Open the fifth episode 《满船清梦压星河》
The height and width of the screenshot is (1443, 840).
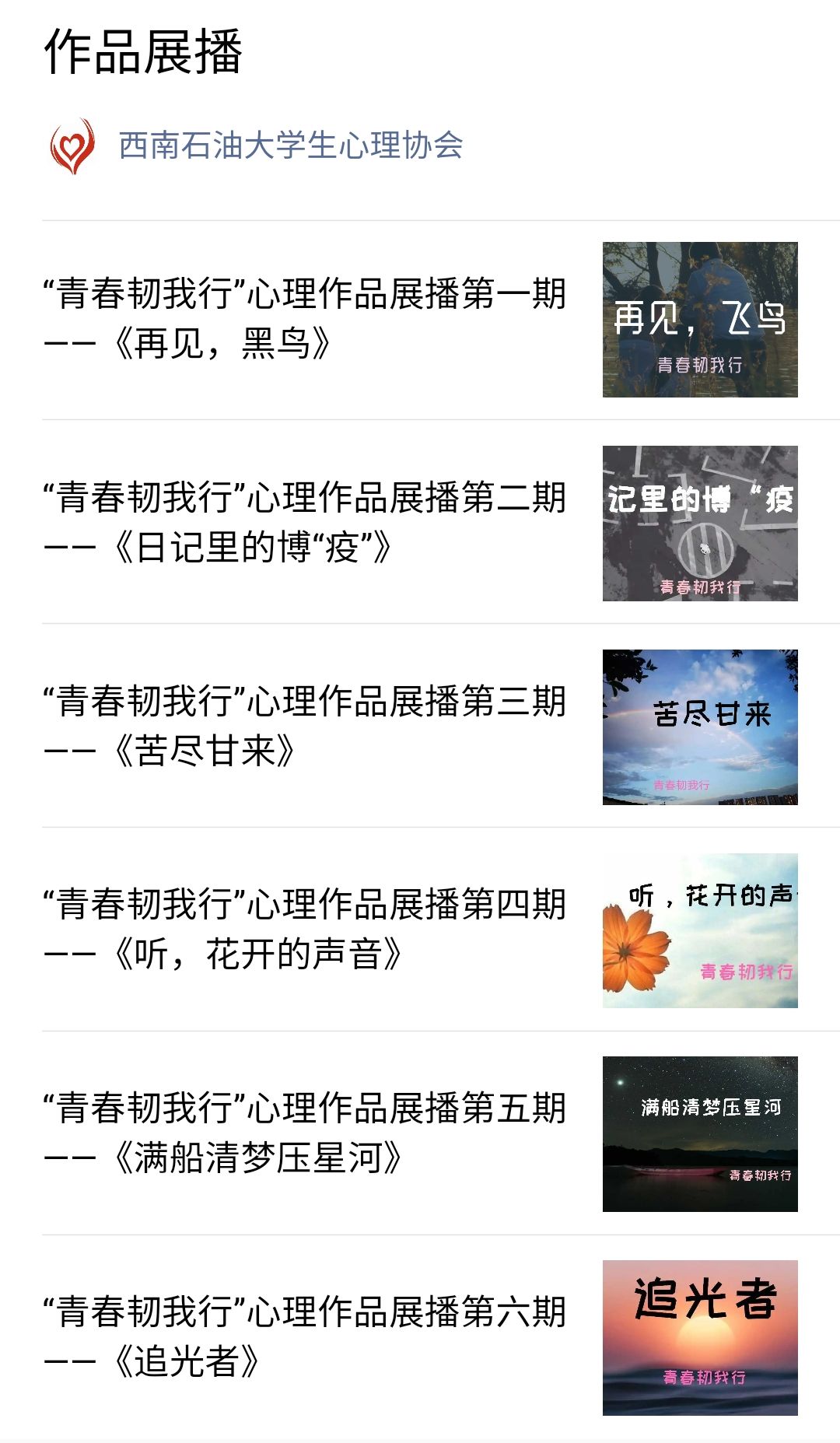point(305,1134)
